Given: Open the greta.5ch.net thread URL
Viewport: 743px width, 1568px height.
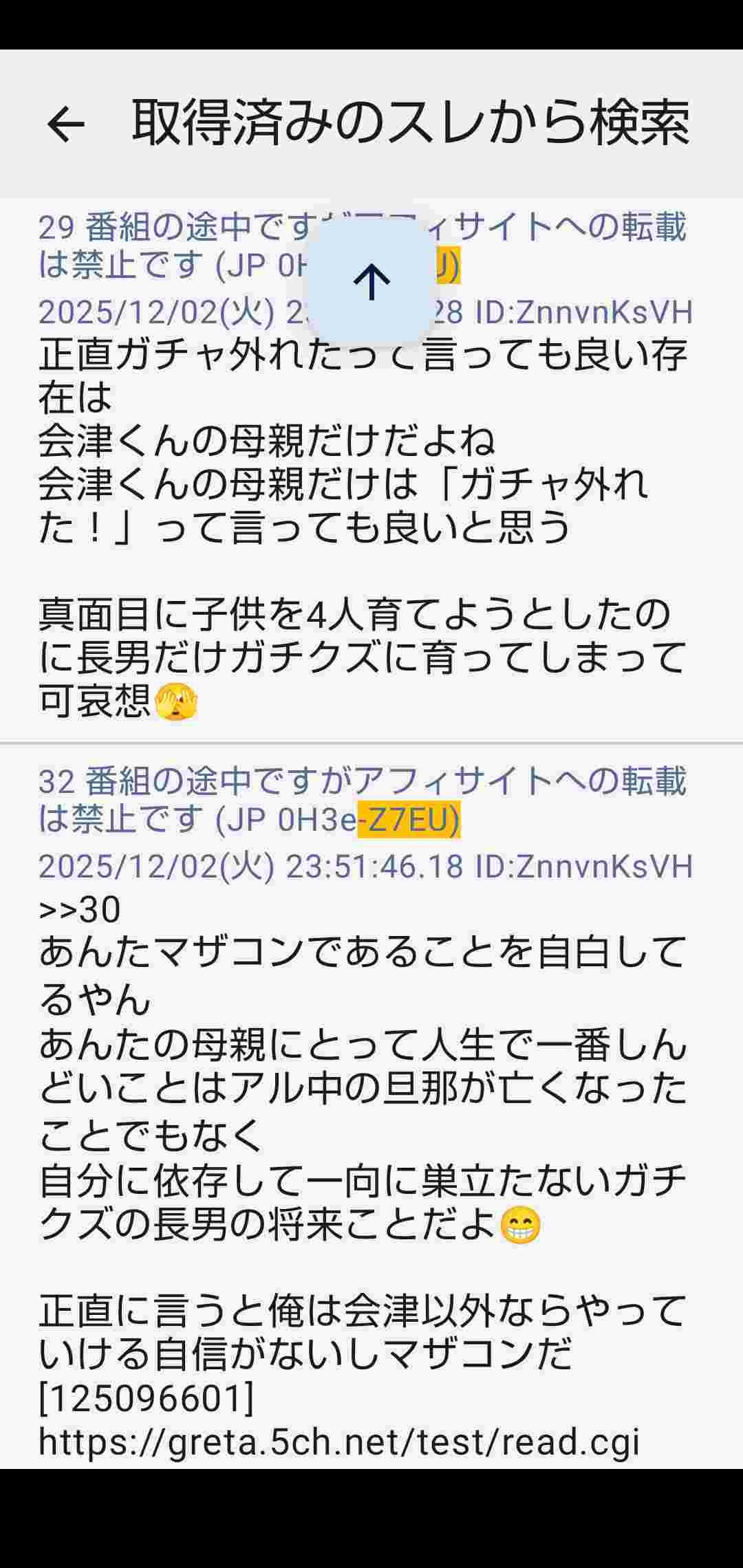Looking at the screenshot, I should coord(338,1441).
